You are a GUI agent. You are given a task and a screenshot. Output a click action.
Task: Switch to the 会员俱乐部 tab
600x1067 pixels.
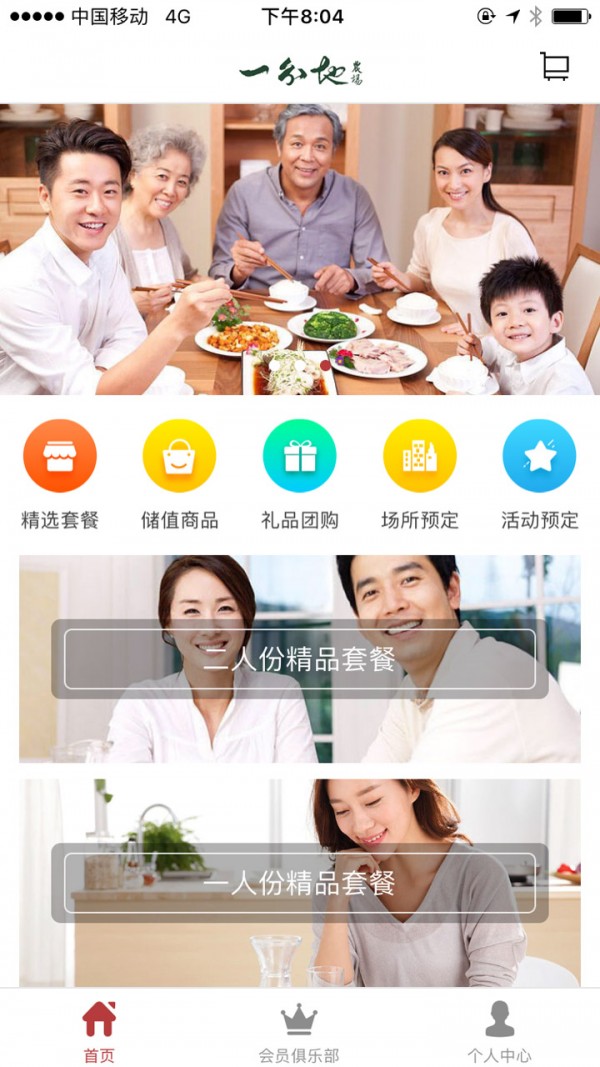click(299, 1030)
